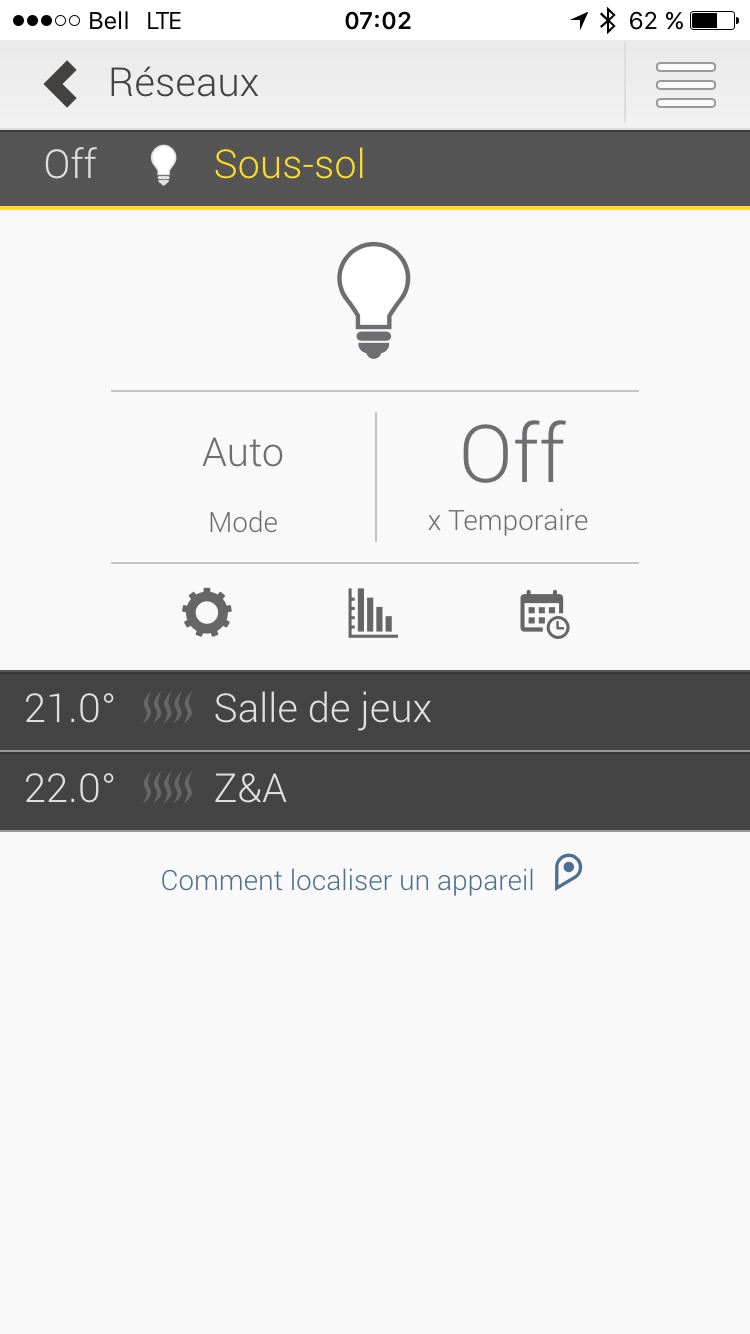Open the hamburger menu
The width and height of the screenshot is (750, 1334).
686,84
